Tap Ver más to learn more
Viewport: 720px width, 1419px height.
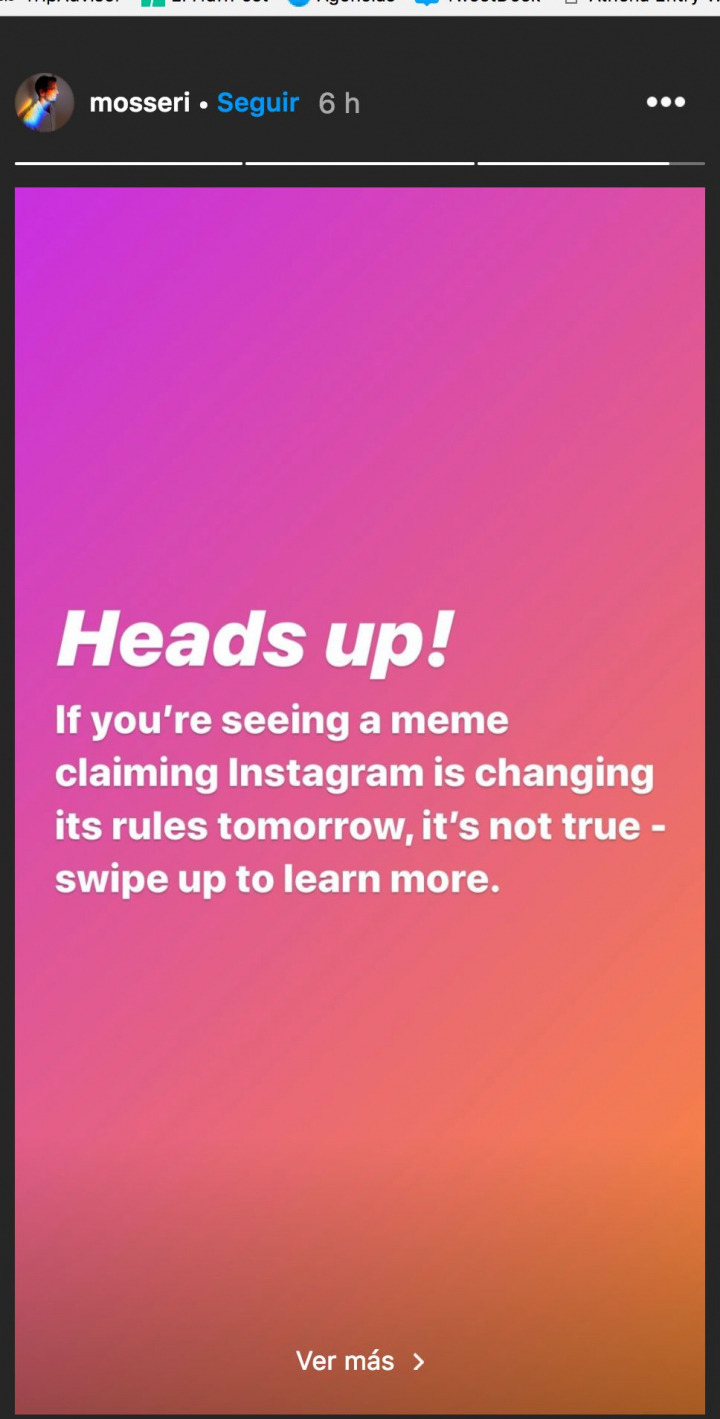tap(359, 1361)
